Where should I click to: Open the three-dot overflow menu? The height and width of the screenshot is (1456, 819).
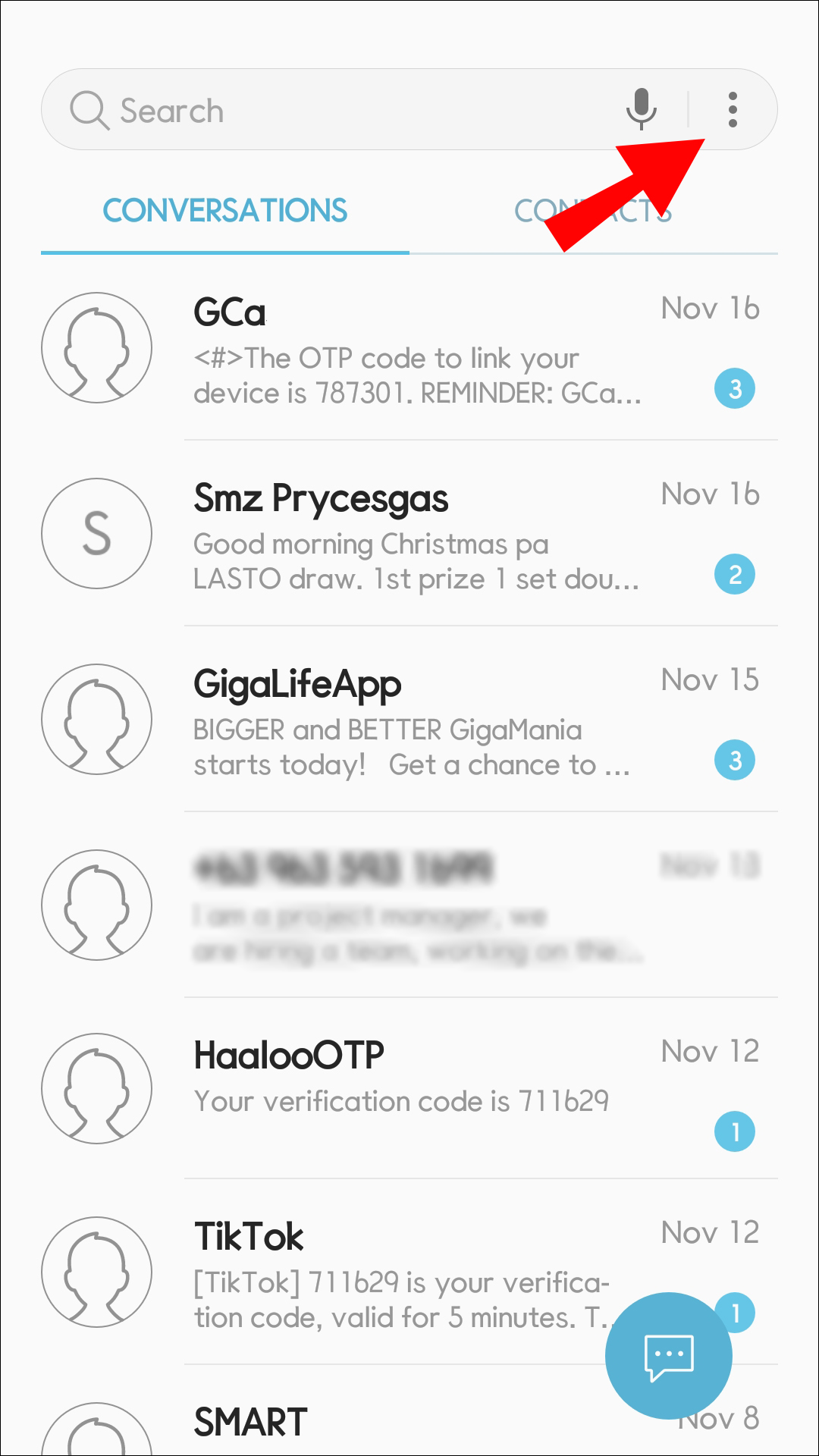tap(732, 110)
